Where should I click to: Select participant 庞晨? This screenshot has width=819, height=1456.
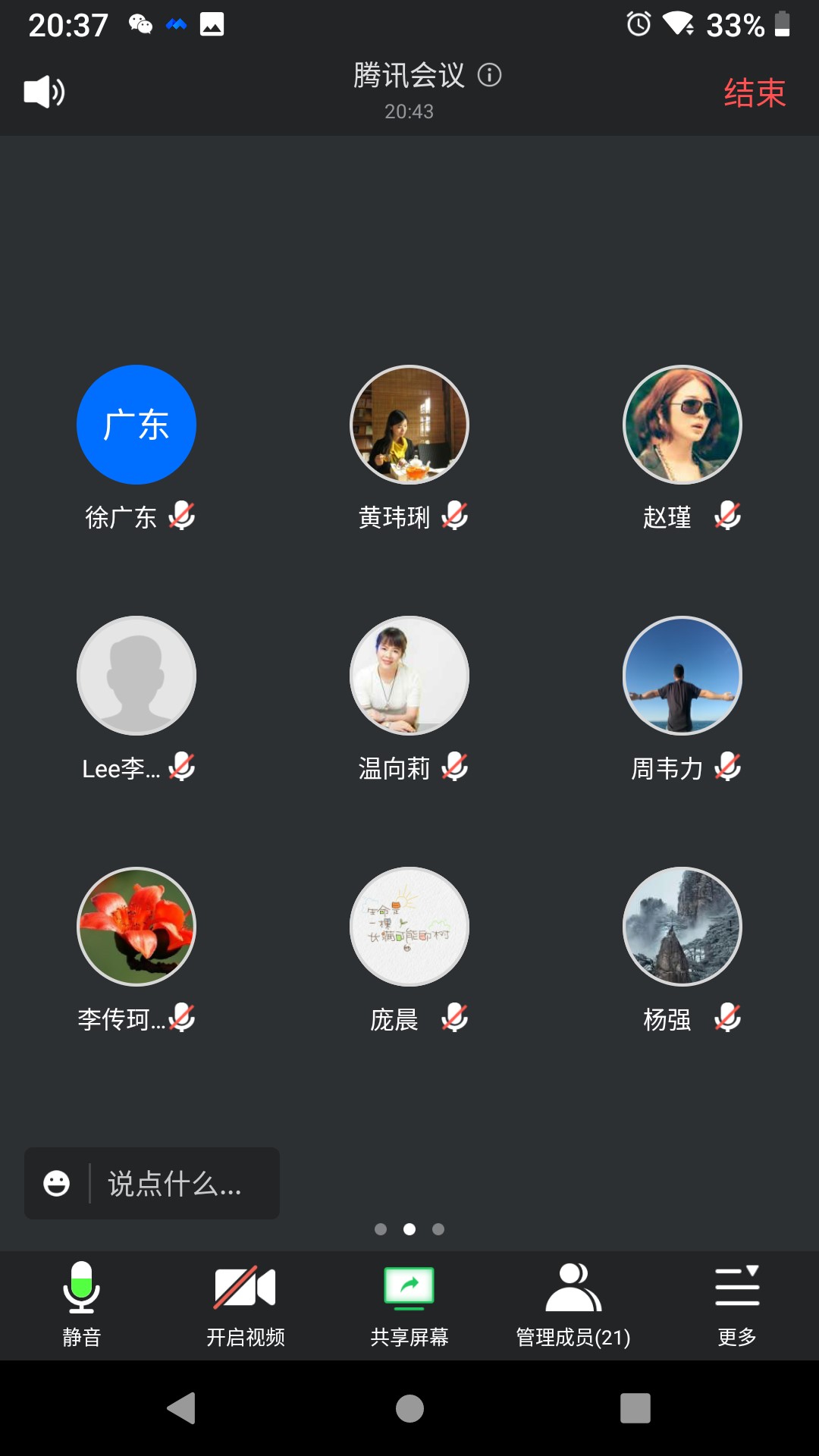click(x=409, y=927)
